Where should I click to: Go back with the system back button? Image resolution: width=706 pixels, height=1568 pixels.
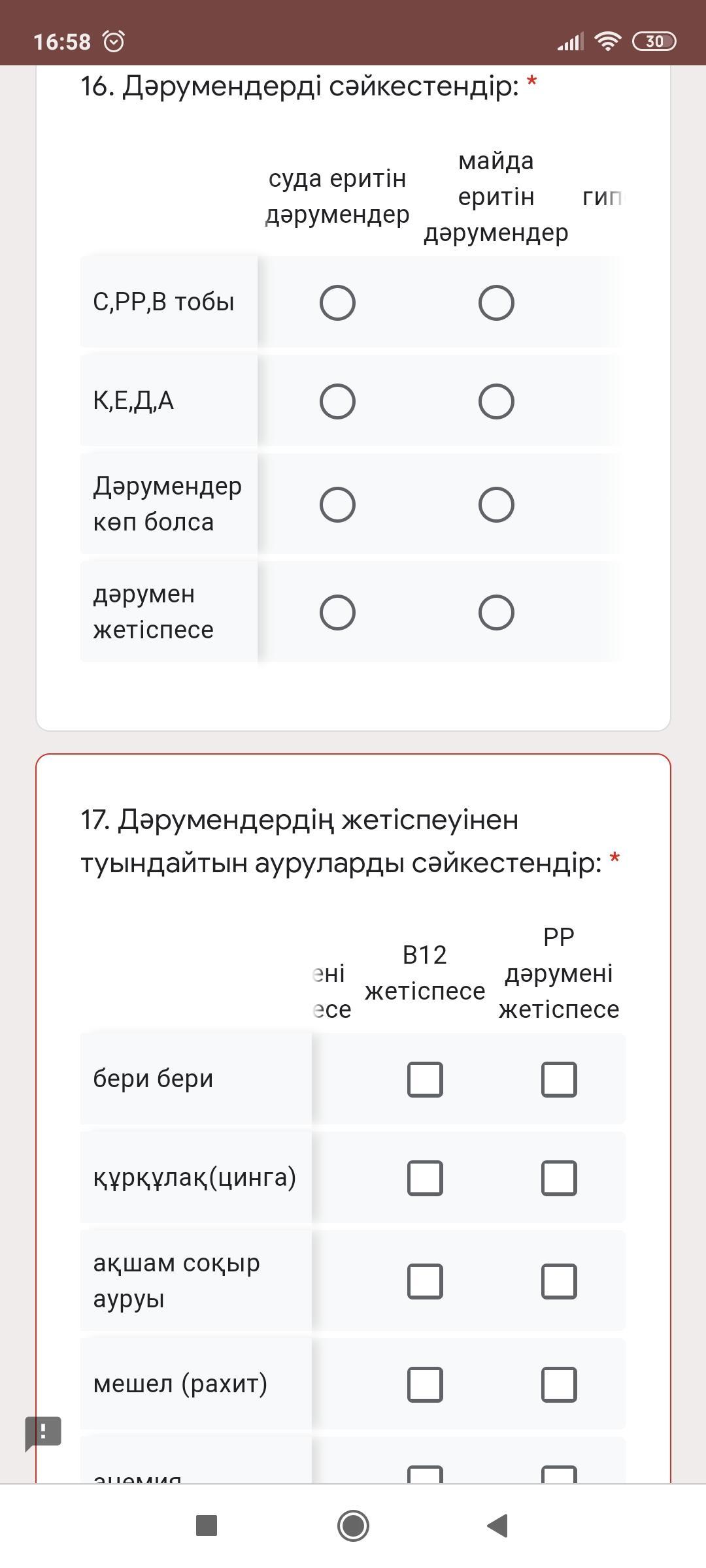[498, 1526]
